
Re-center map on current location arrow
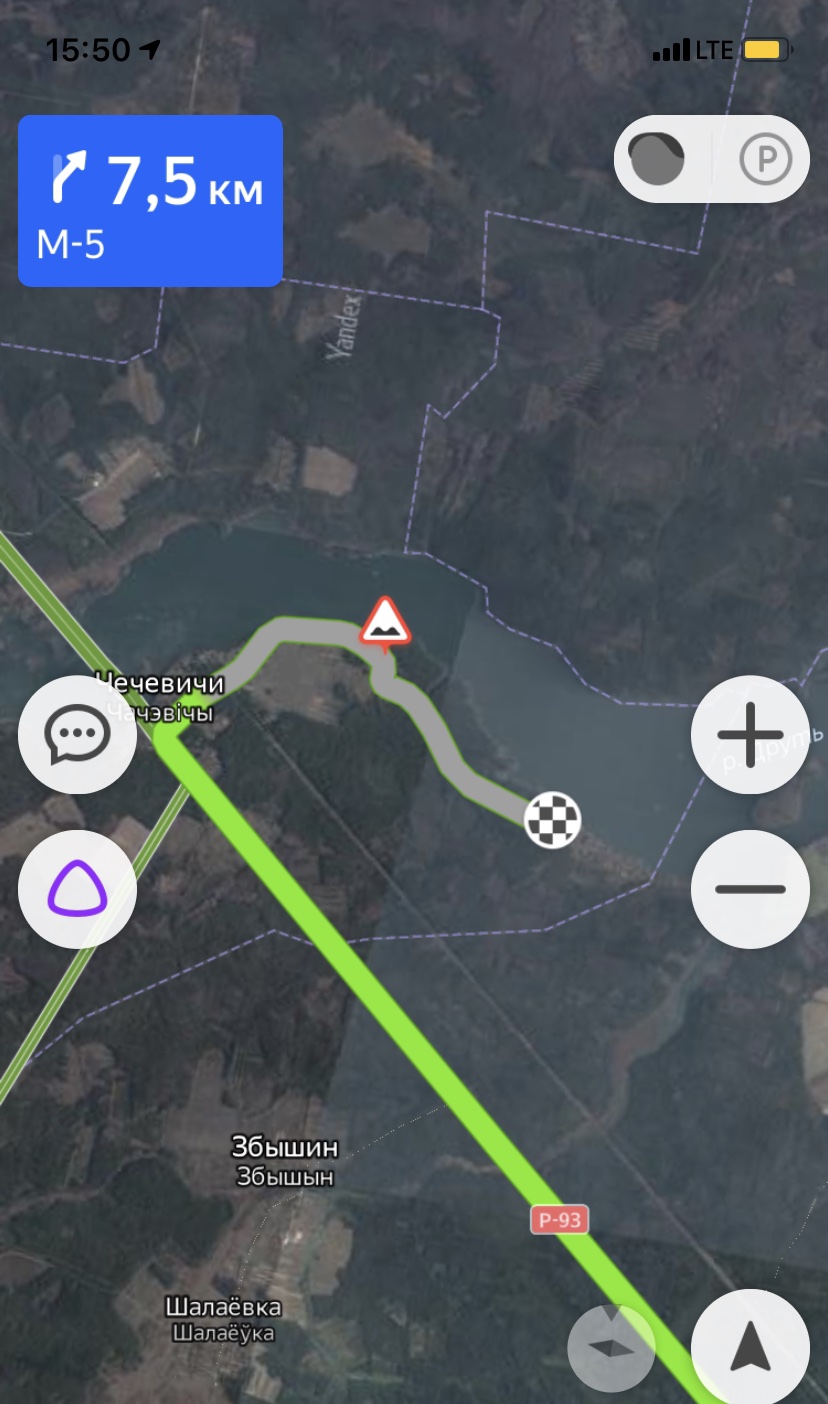point(750,1348)
